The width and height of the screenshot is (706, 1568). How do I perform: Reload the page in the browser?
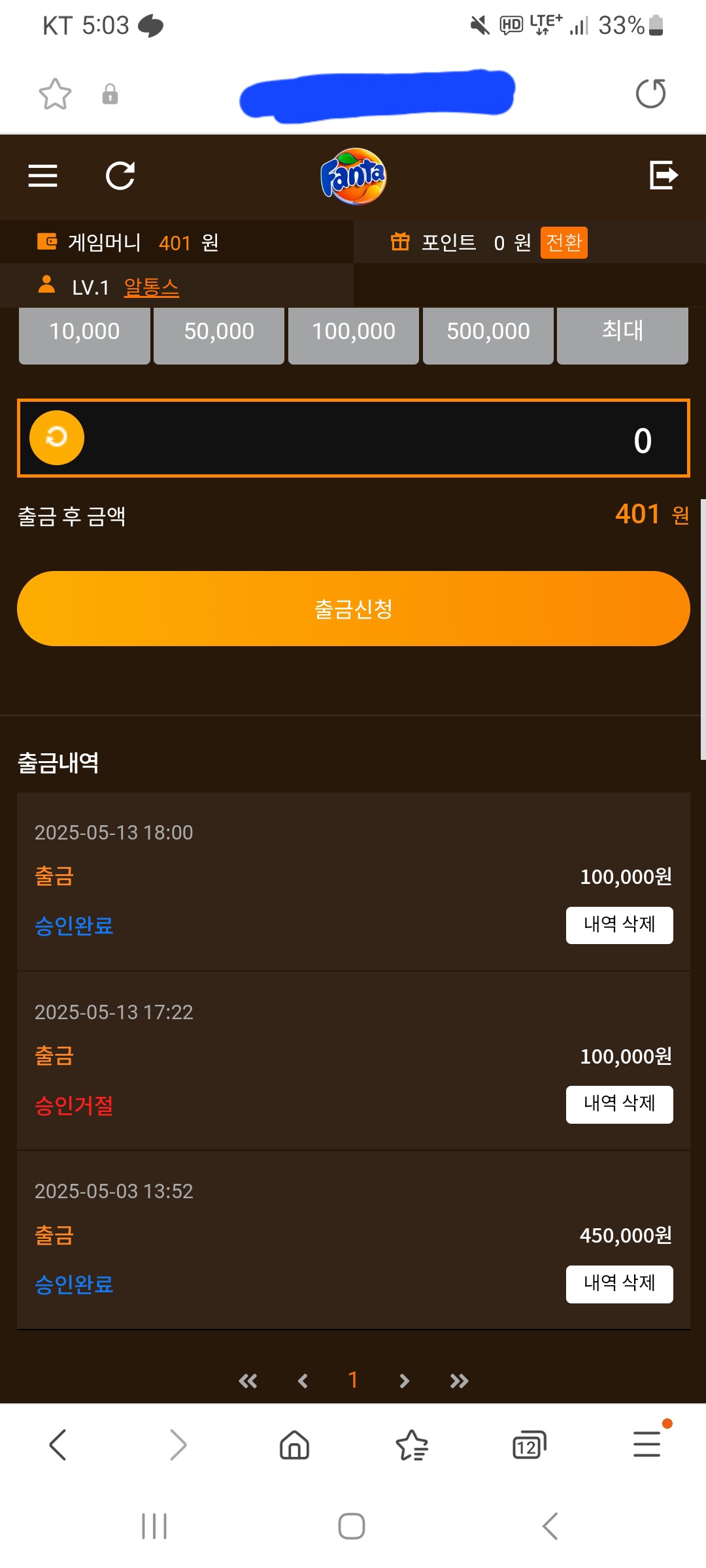(650, 93)
